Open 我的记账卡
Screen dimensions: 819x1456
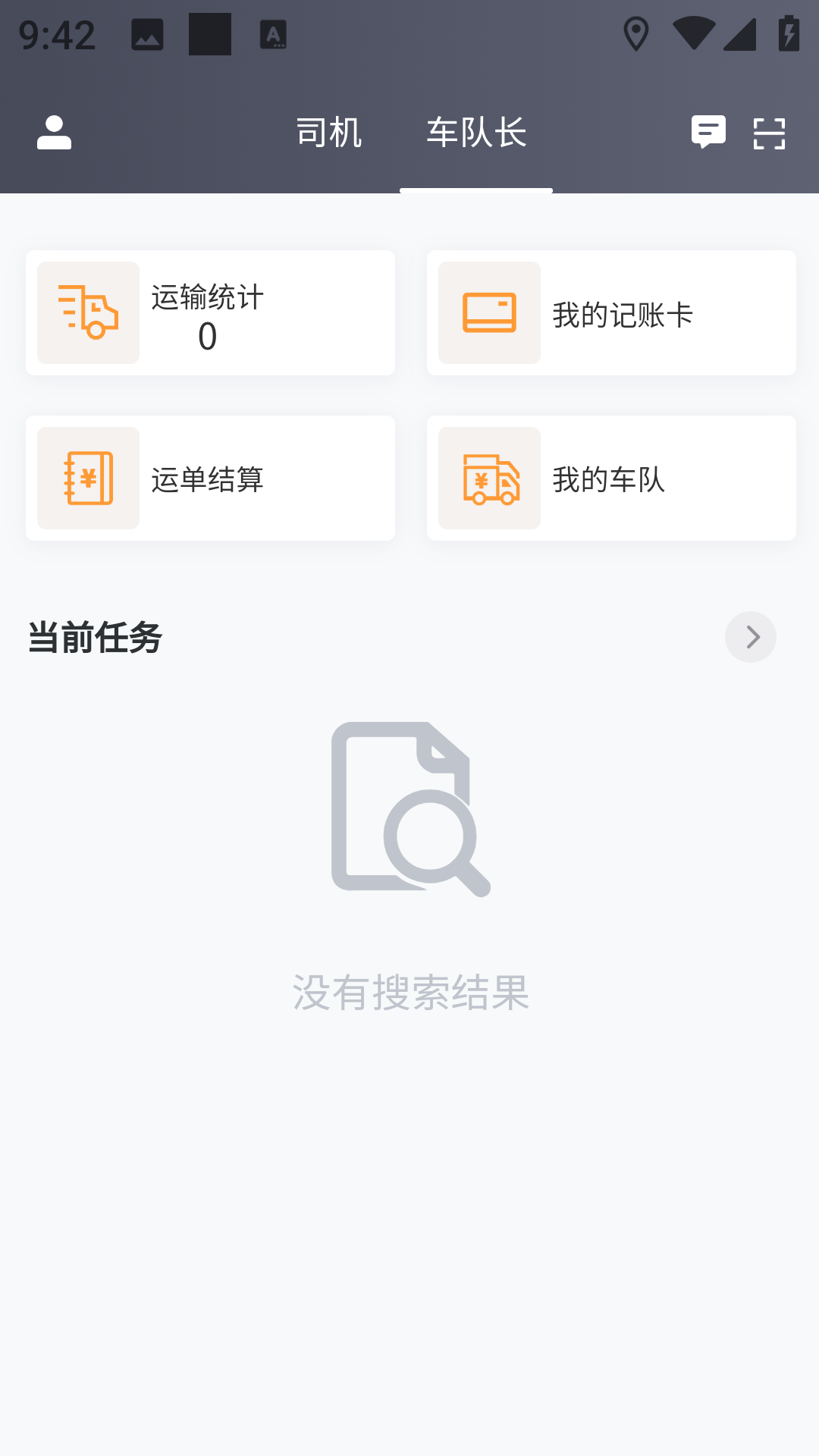click(611, 312)
